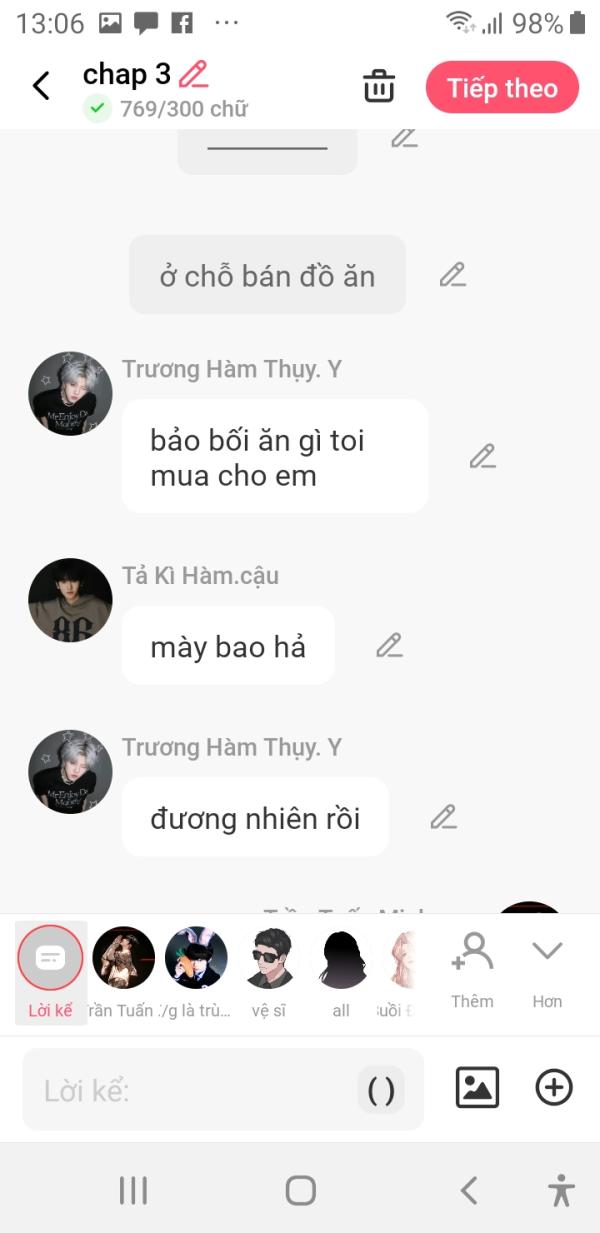This screenshot has height=1233, width=600.
Task: Add a new character with Thêm
Action: 472,968
